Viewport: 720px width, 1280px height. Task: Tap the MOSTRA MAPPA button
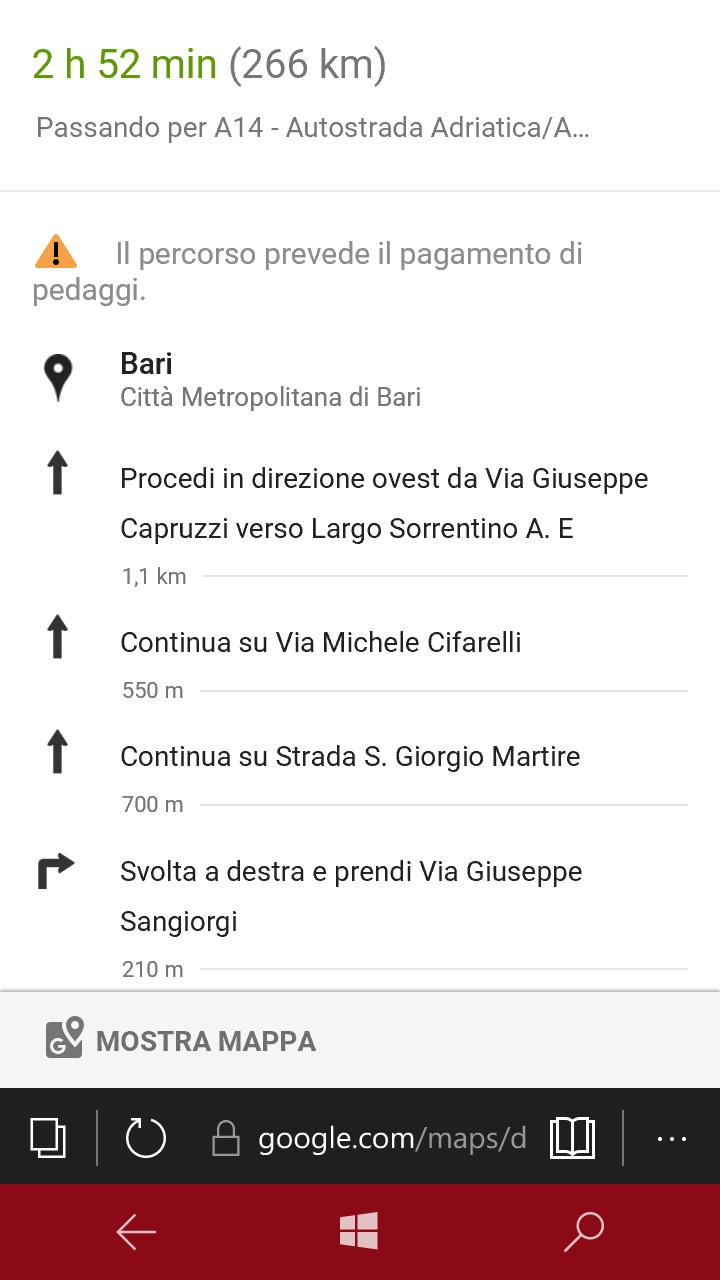coord(360,1040)
